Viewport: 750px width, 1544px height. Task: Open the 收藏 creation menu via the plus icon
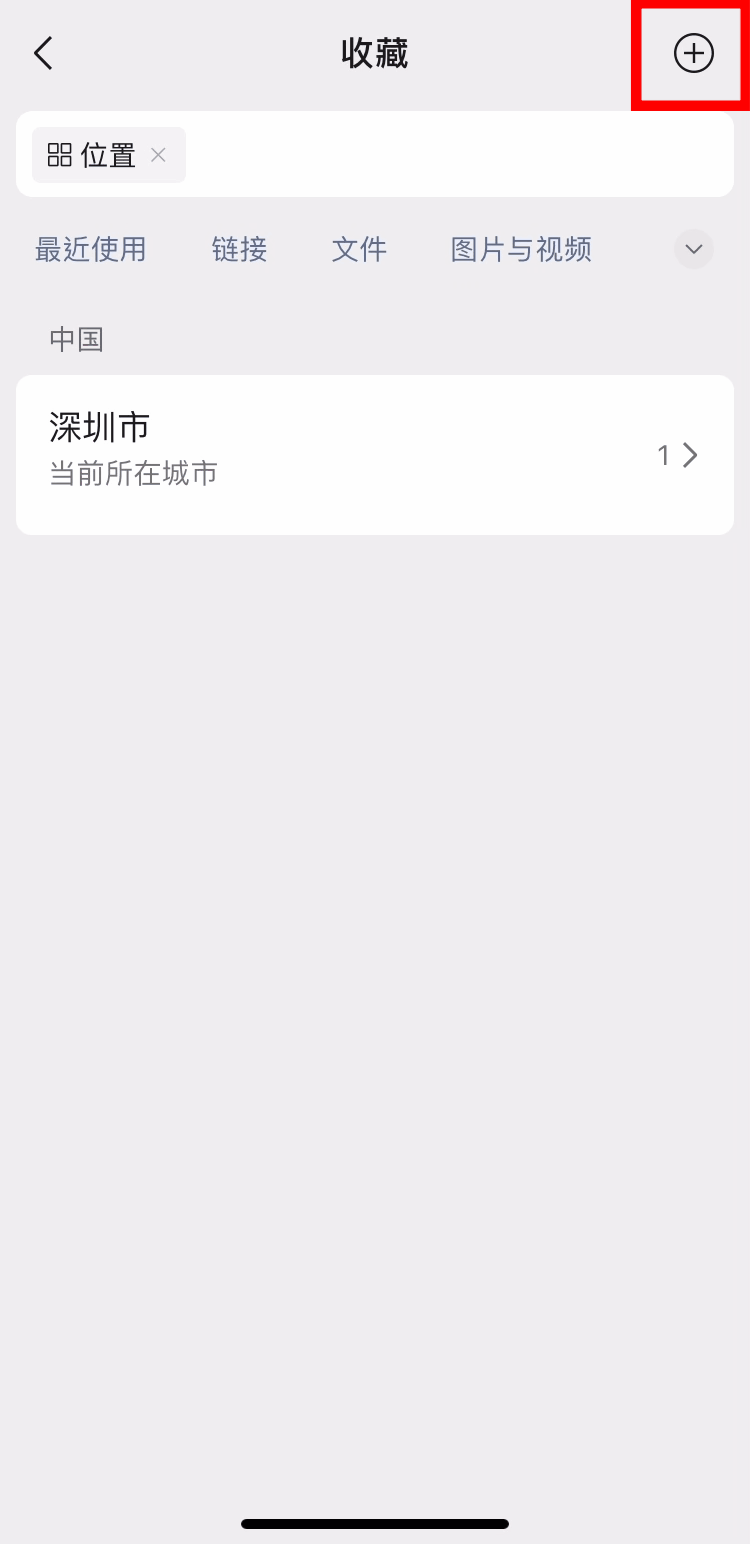click(694, 54)
